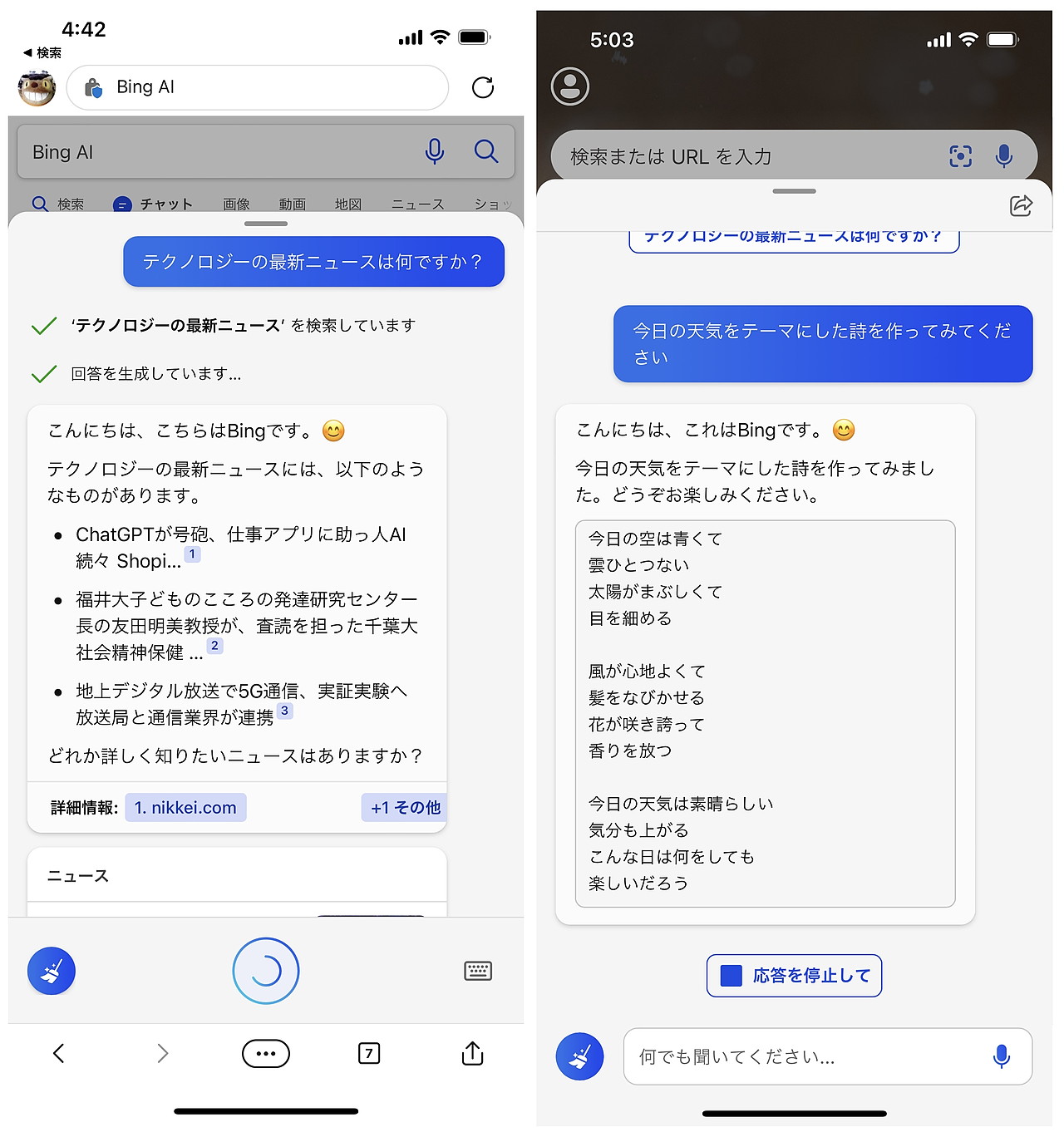Start a new topic with the broom icon
This screenshot has width=1064, height=1132.
pyautogui.click(x=51, y=971)
